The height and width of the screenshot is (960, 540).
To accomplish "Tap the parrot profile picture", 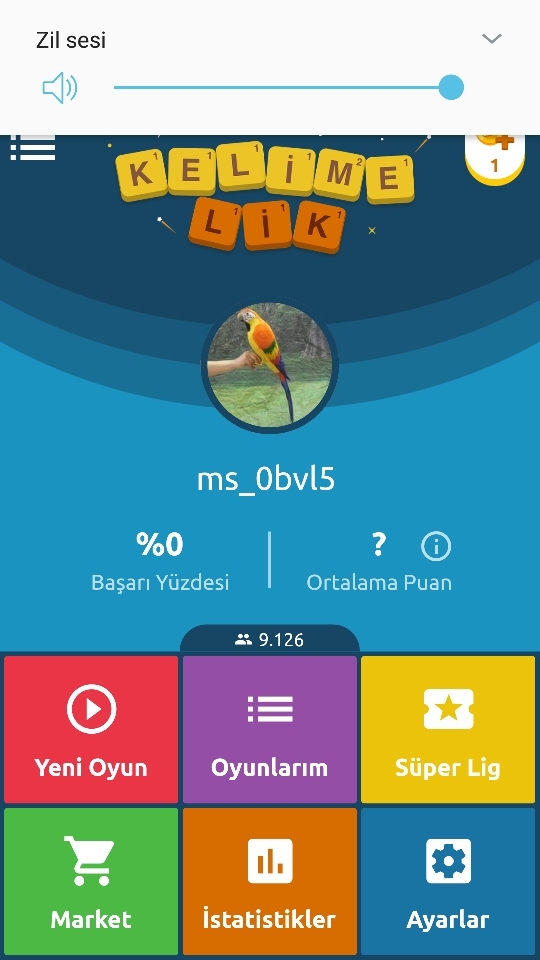I will point(269,365).
